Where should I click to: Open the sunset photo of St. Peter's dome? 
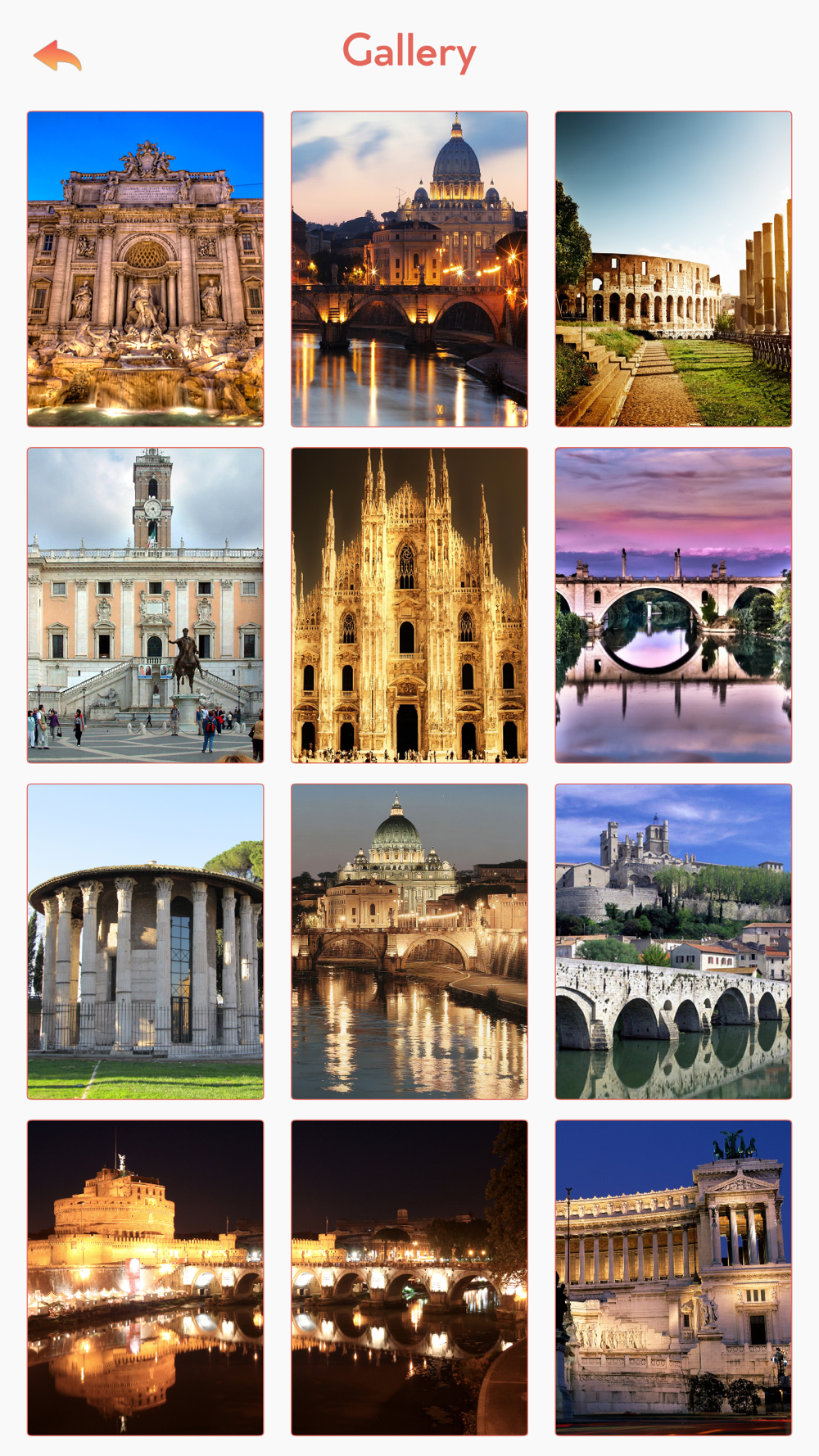pos(409,269)
